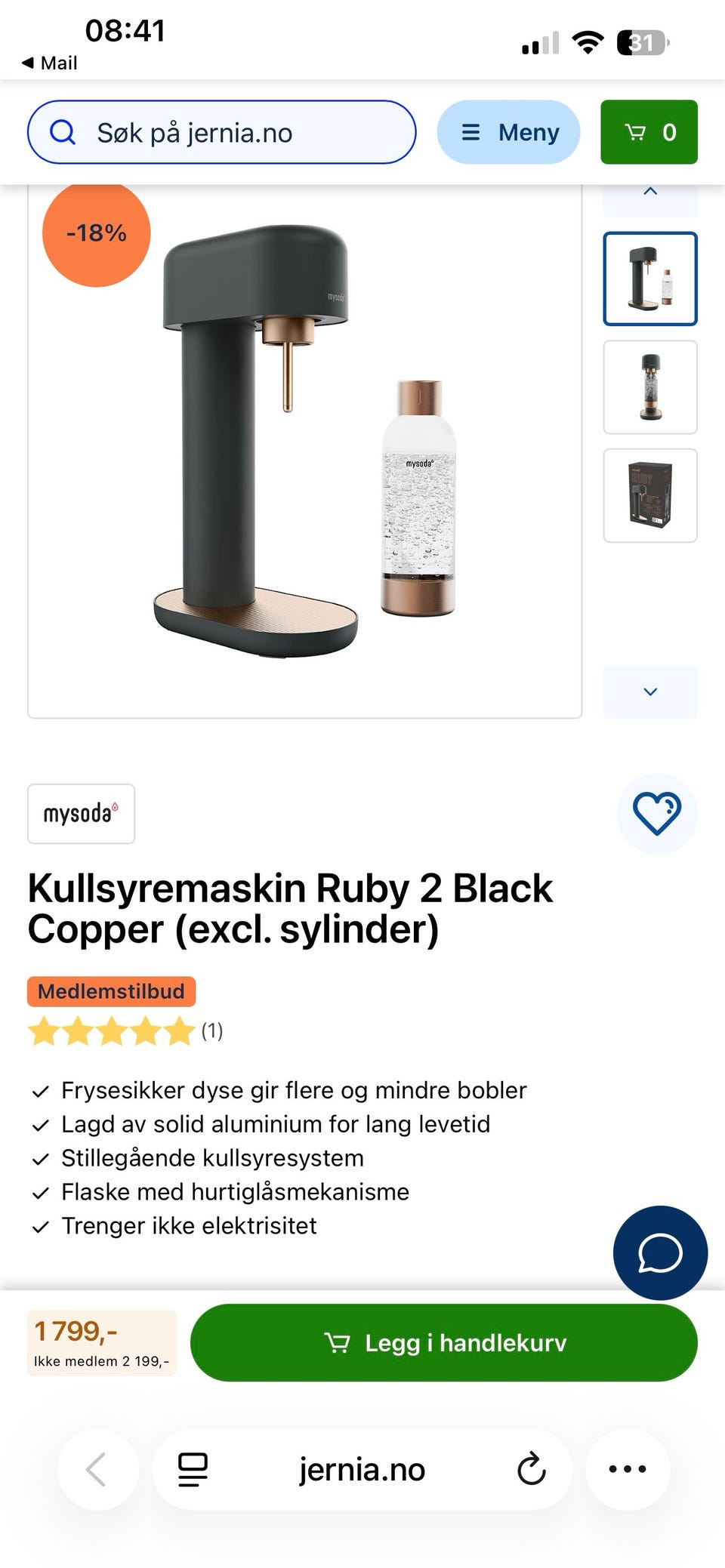Image resolution: width=725 pixels, height=1568 pixels.
Task: Open the shopping cart
Action: 649,131
